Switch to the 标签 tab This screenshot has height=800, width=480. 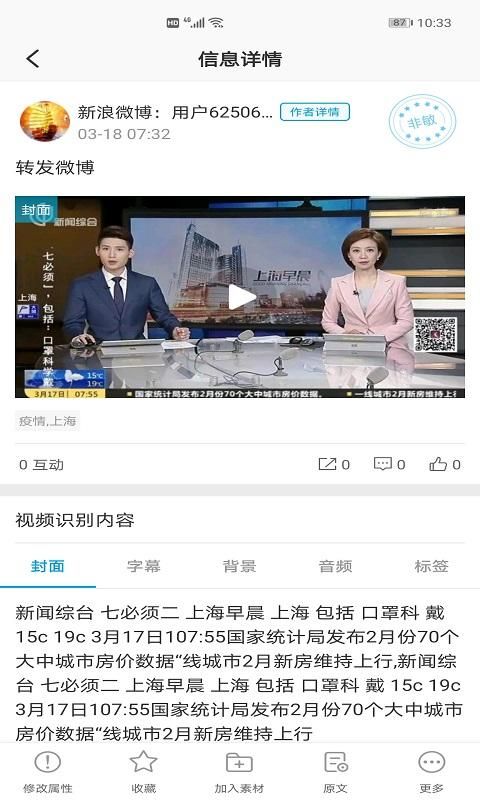coord(432,566)
